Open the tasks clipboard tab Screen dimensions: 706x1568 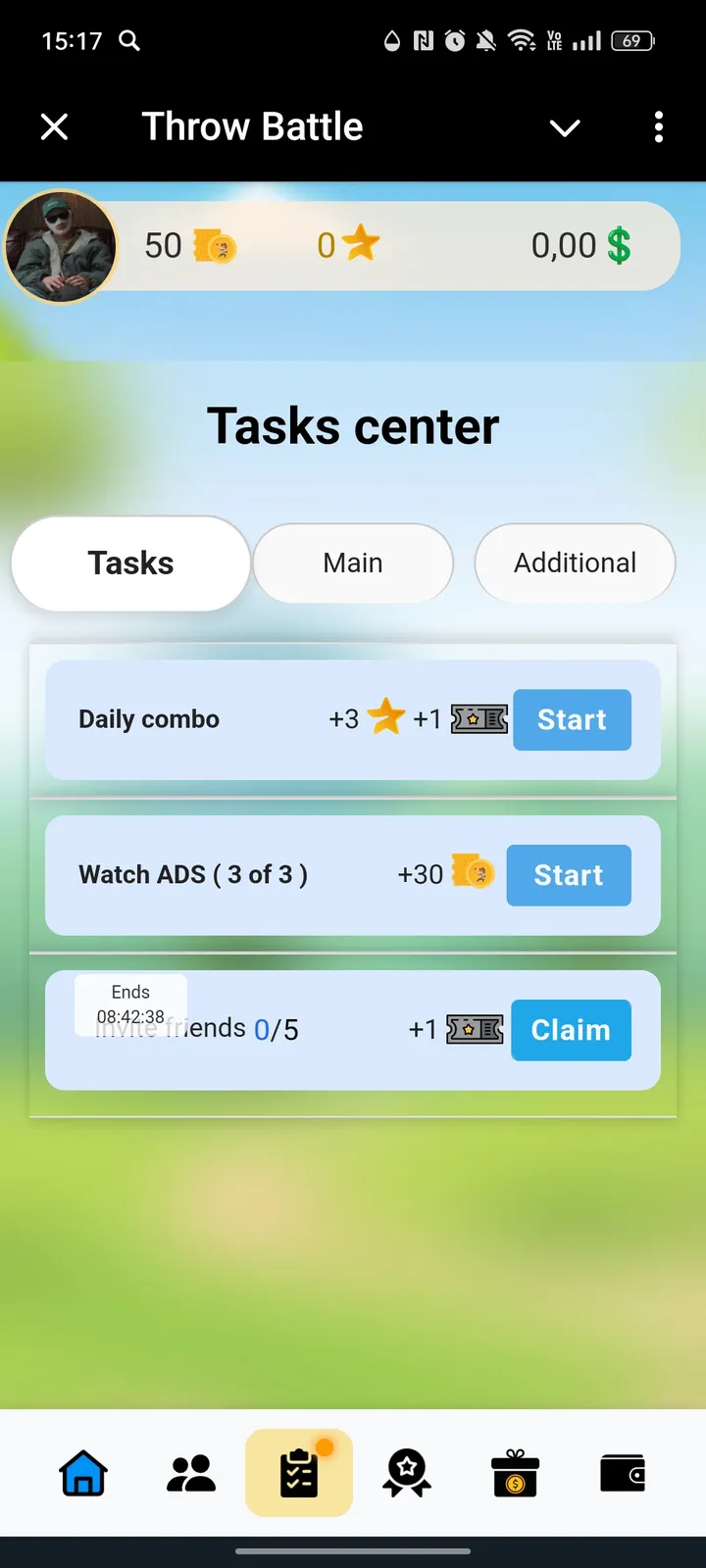pos(299,1473)
